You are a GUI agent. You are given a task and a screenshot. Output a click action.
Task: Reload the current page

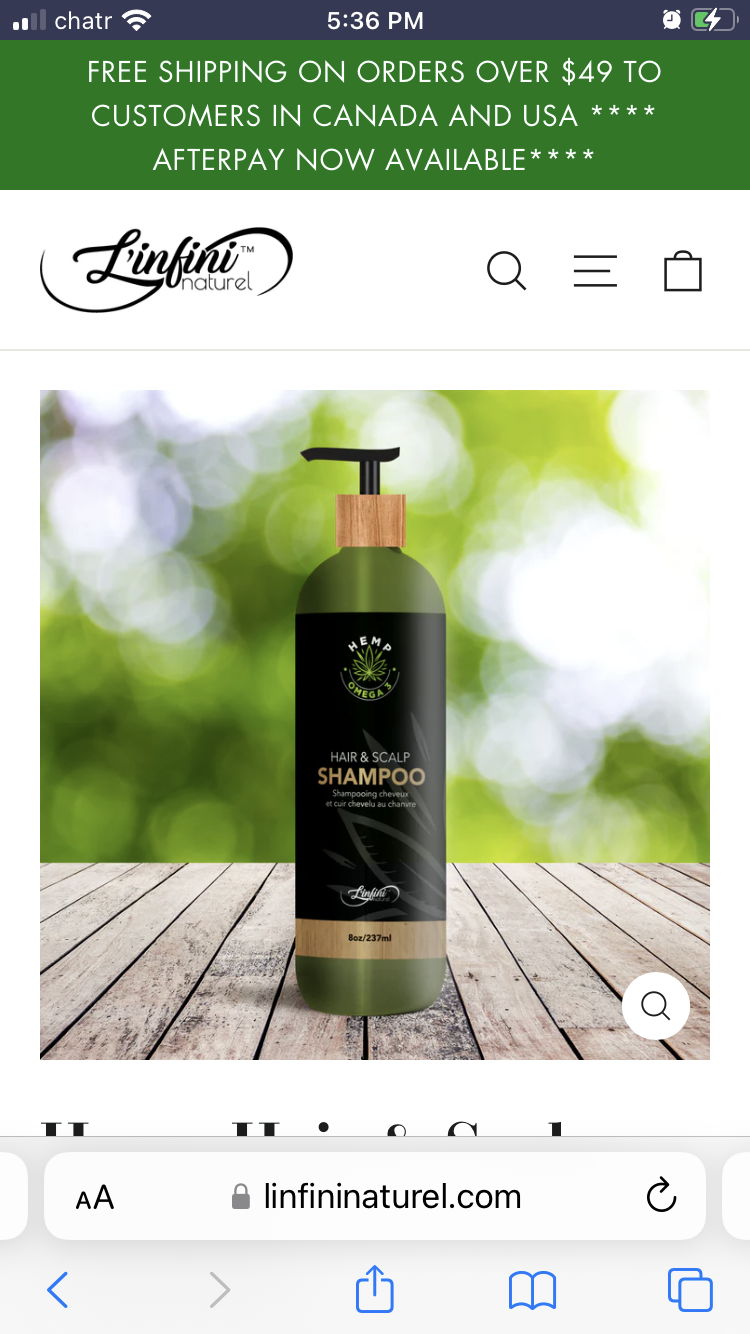point(661,1196)
